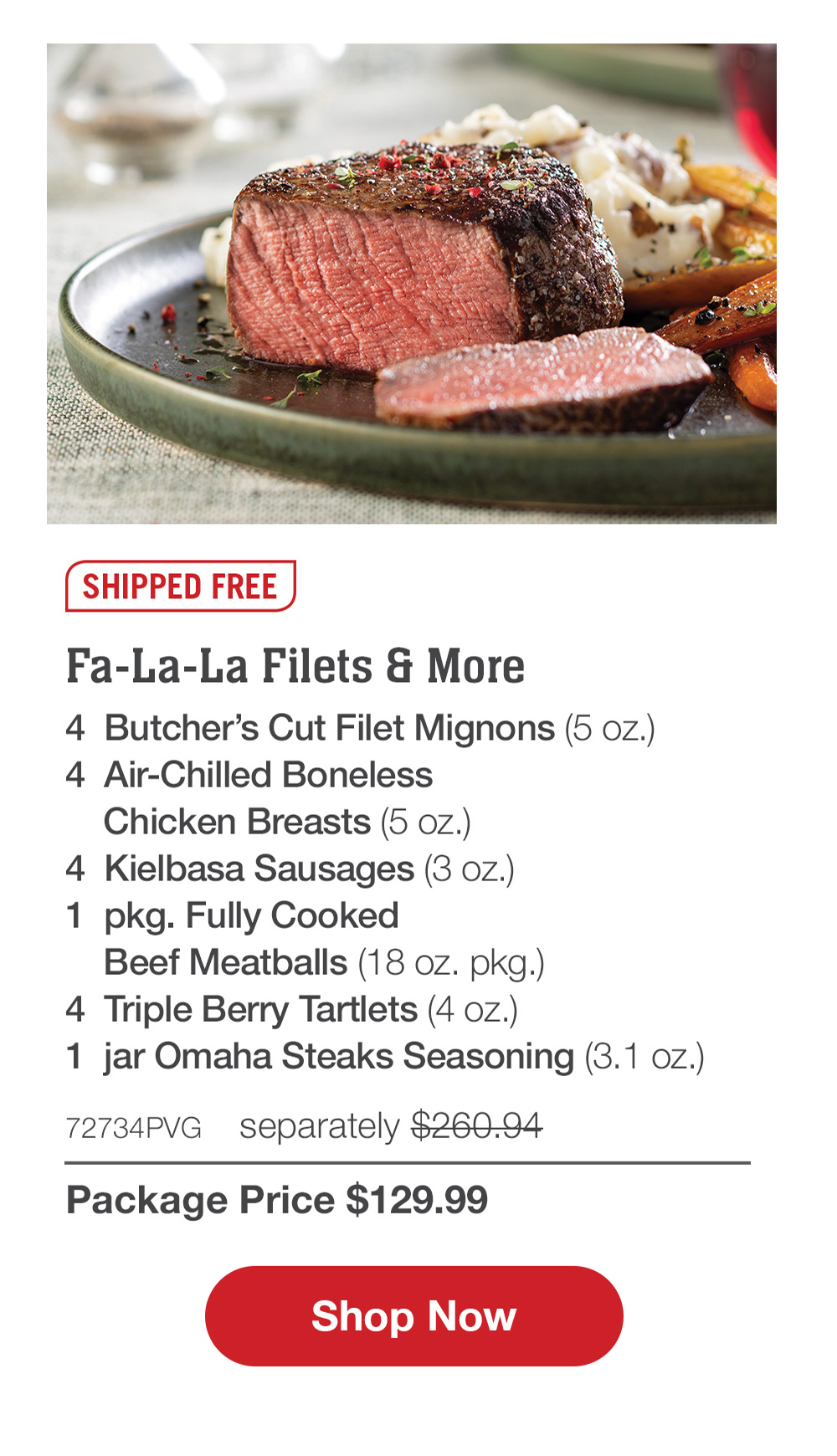Image resolution: width=837 pixels, height=1456 pixels.
Task: Click the SHIPPED FREE badge
Action: pyautogui.click(x=180, y=586)
